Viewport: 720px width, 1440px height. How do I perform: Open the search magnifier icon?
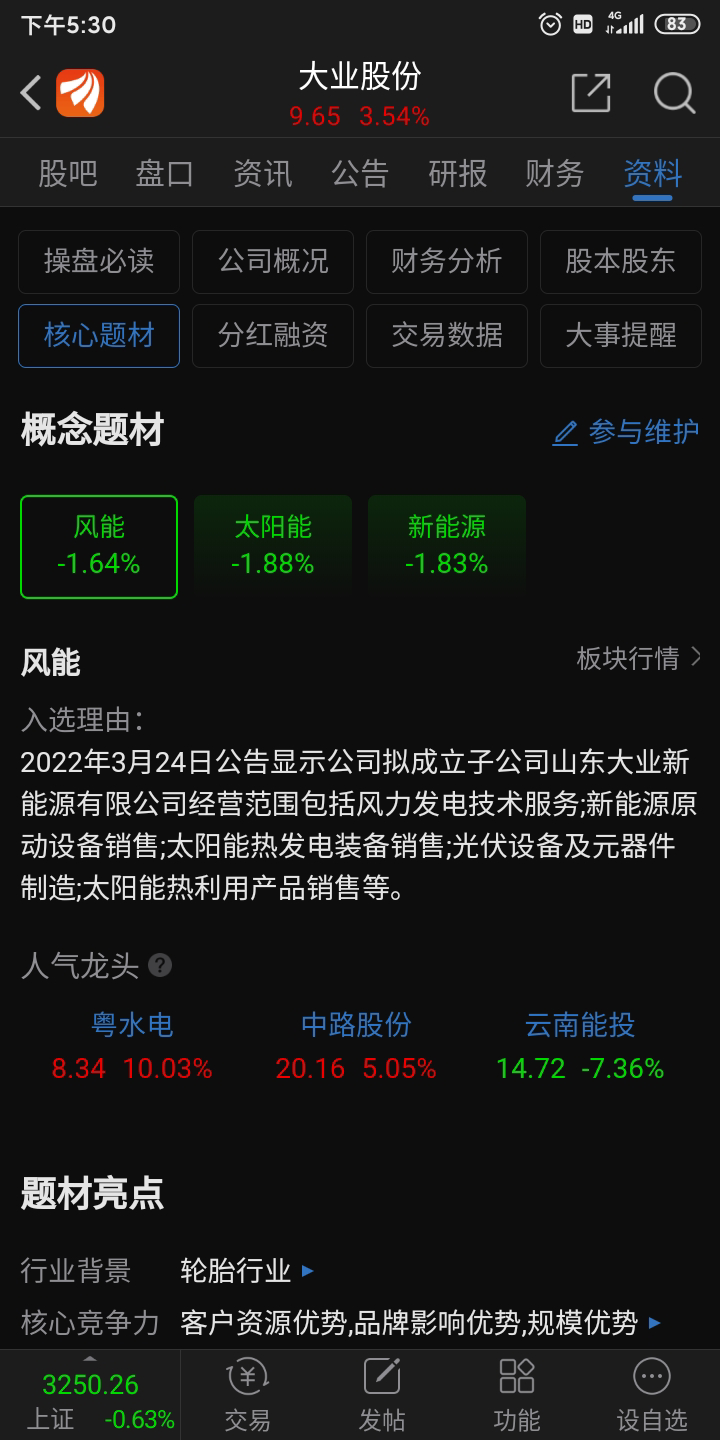tap(674, 93)
